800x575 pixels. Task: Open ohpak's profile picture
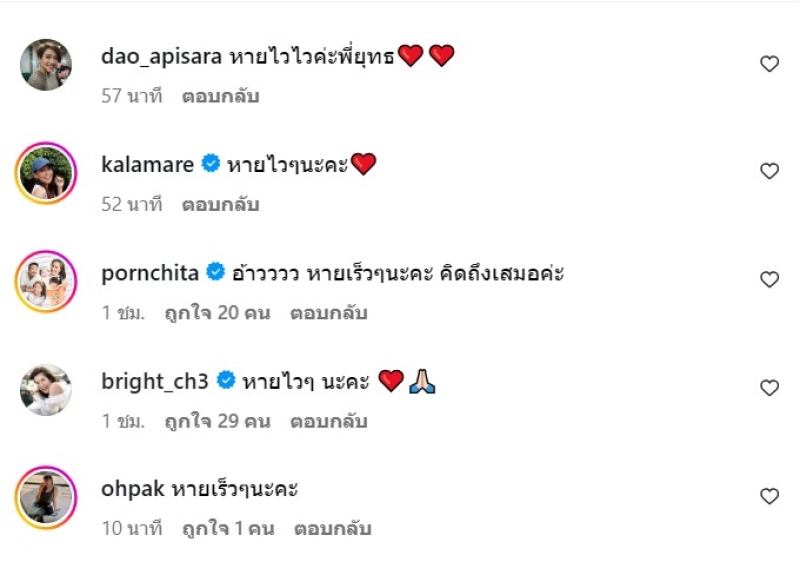pos(46,497)
